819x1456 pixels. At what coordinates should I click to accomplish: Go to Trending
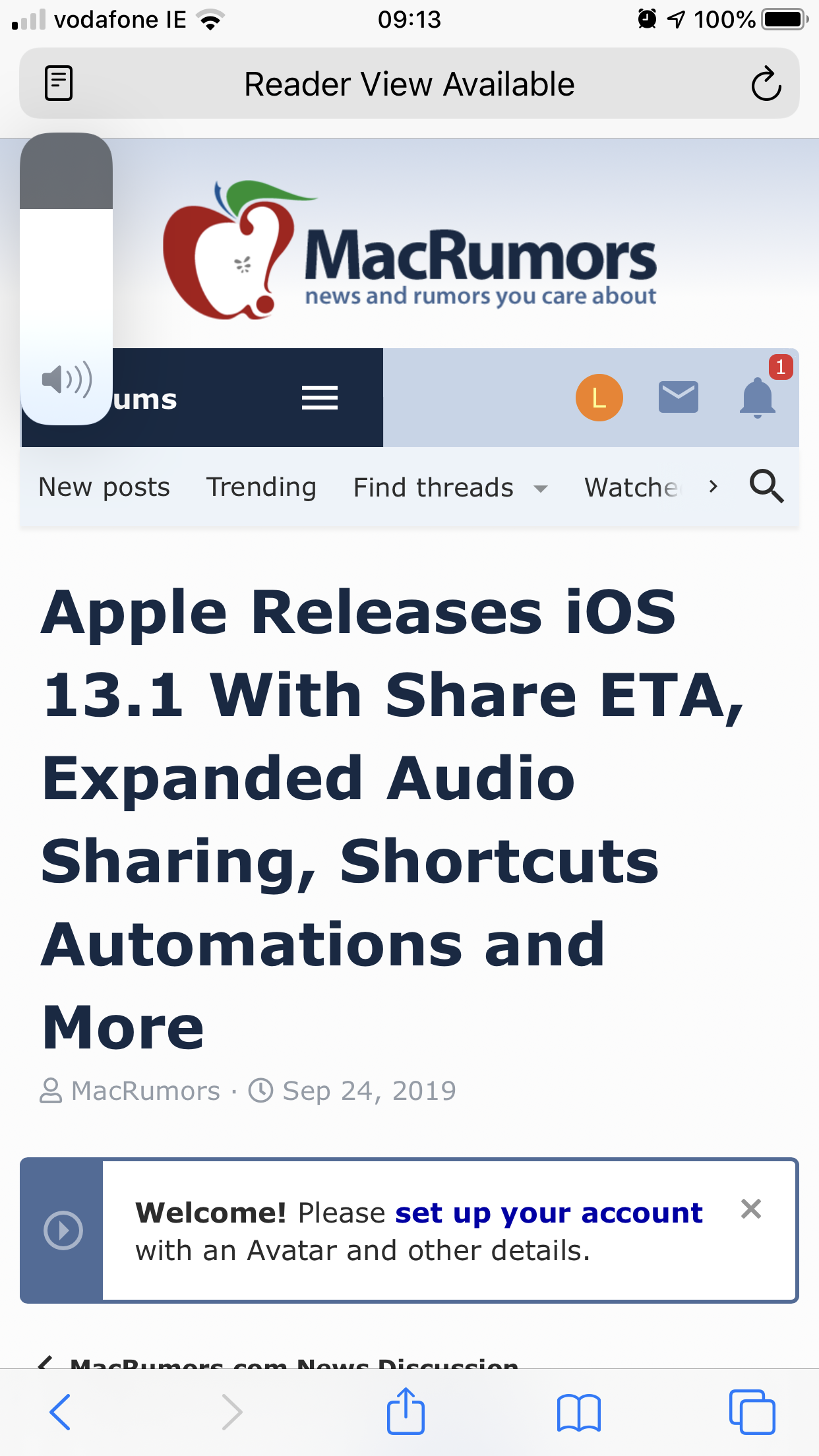click(261, 487)
